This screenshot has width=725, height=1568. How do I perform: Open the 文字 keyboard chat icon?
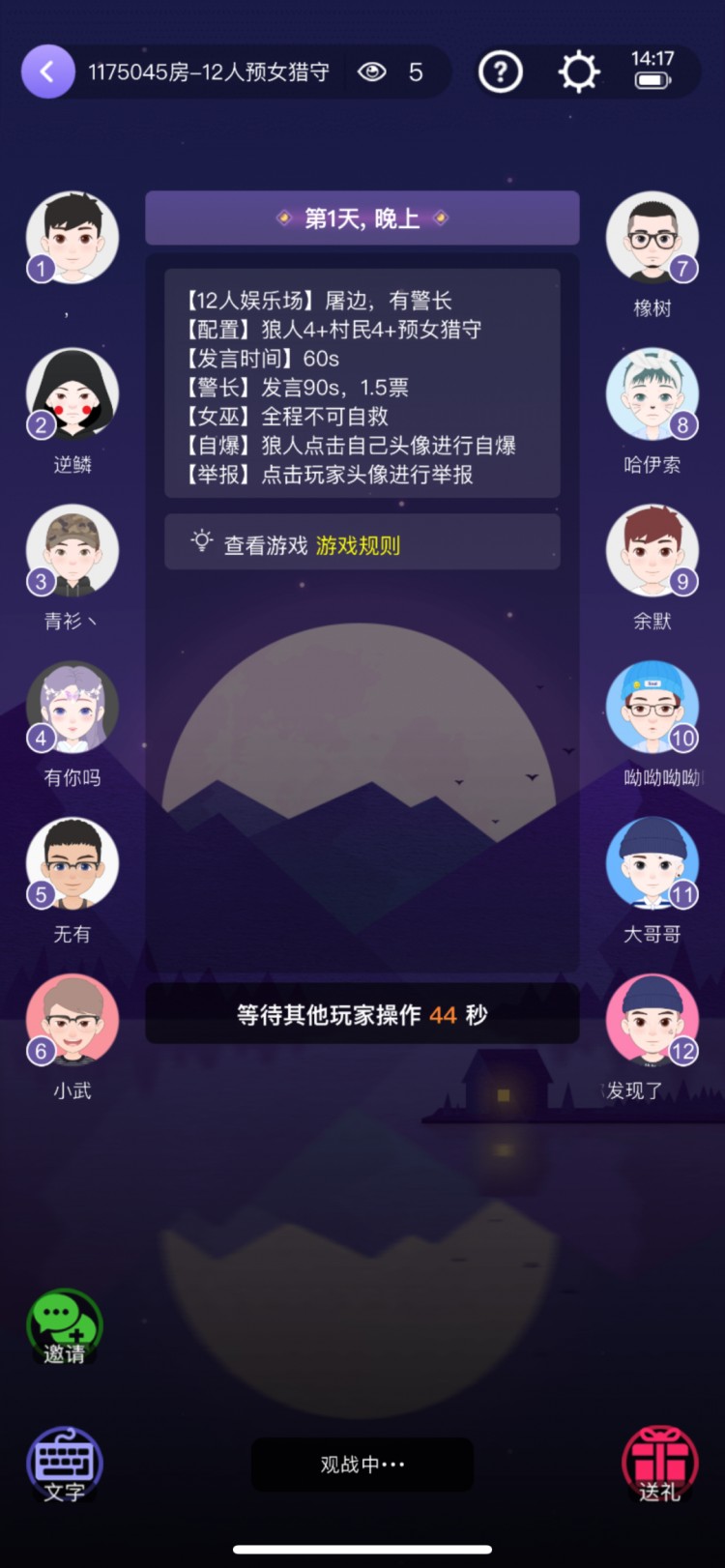click(65, 1462)
